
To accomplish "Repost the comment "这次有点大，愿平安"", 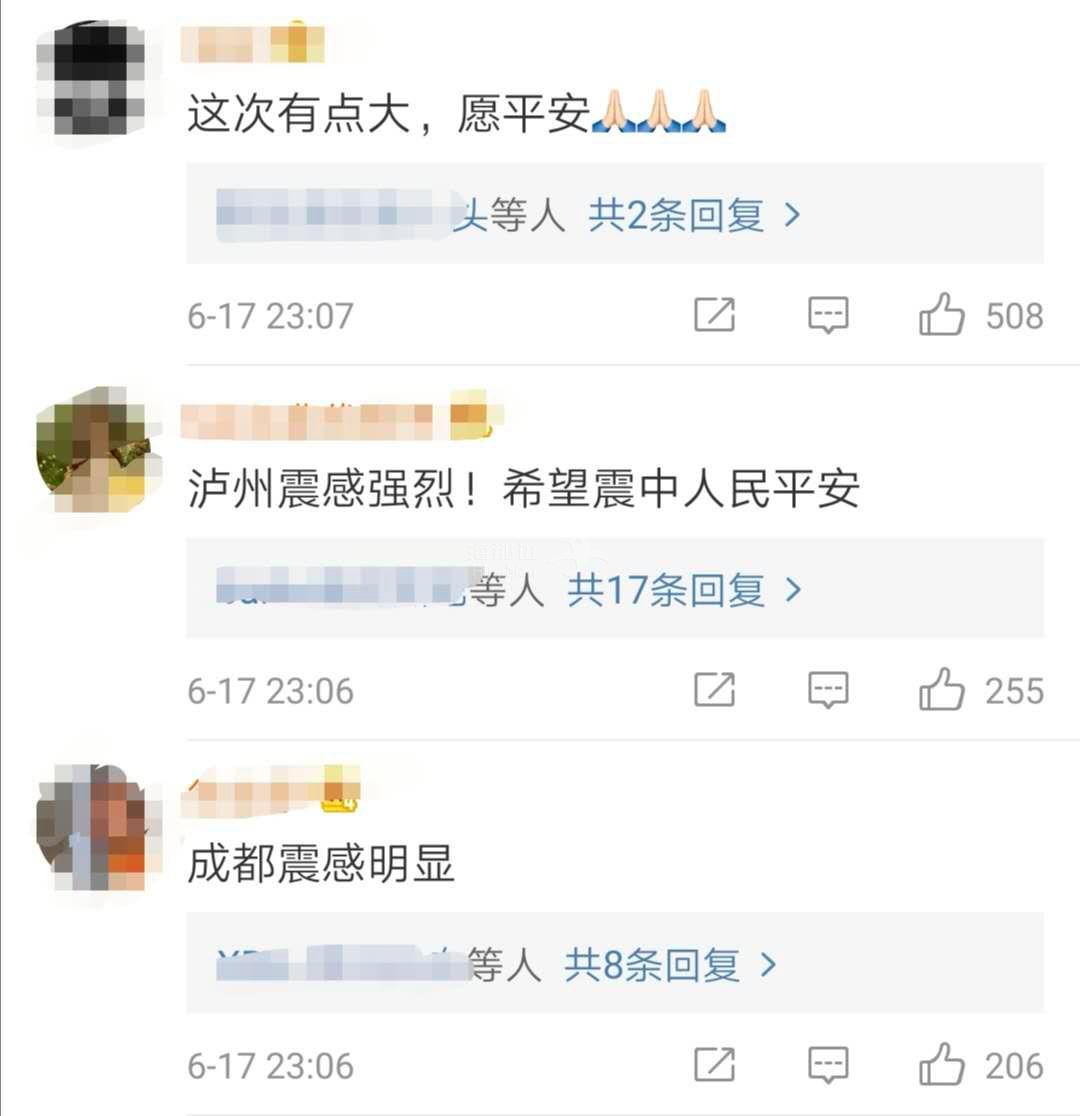I will [x=715, y=316].
